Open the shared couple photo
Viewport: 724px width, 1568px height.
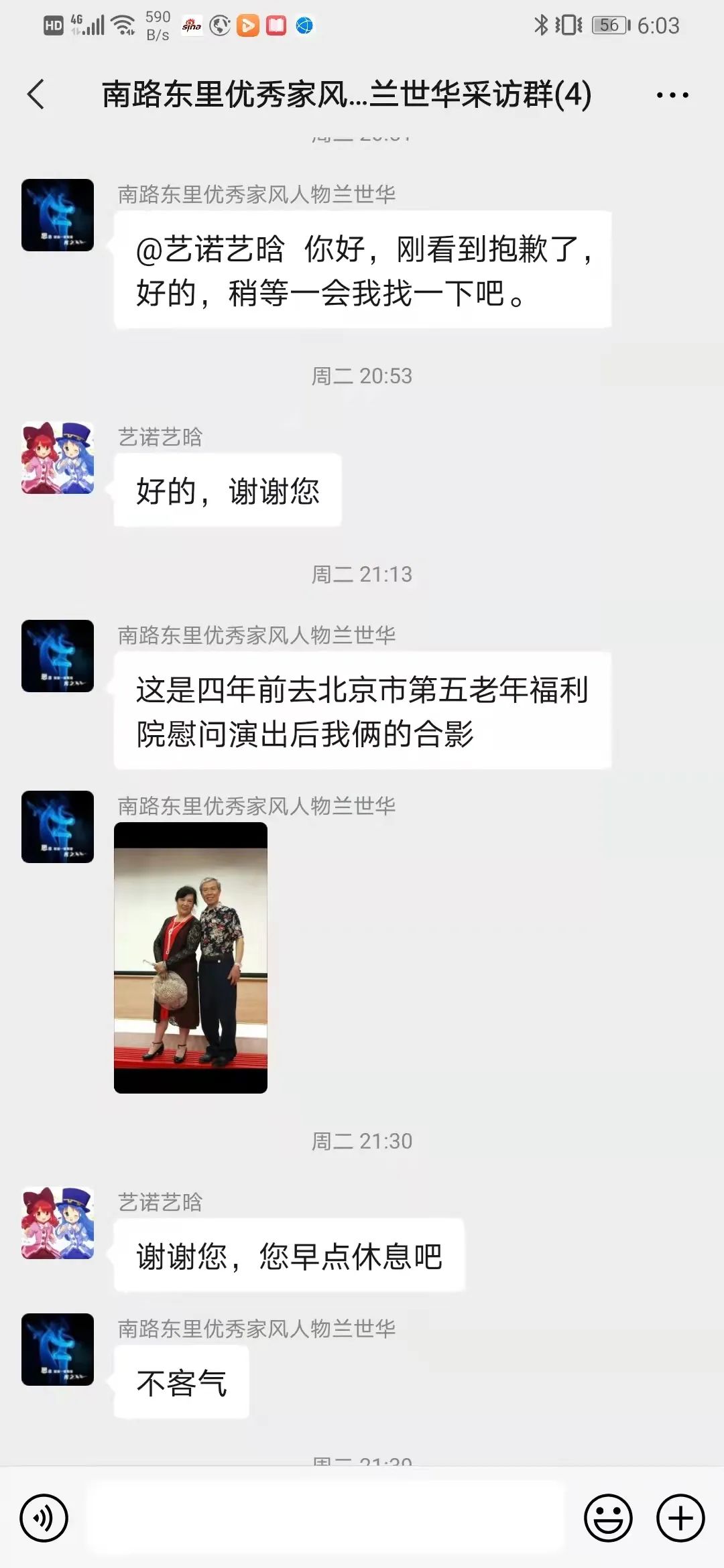click(190, 958)
